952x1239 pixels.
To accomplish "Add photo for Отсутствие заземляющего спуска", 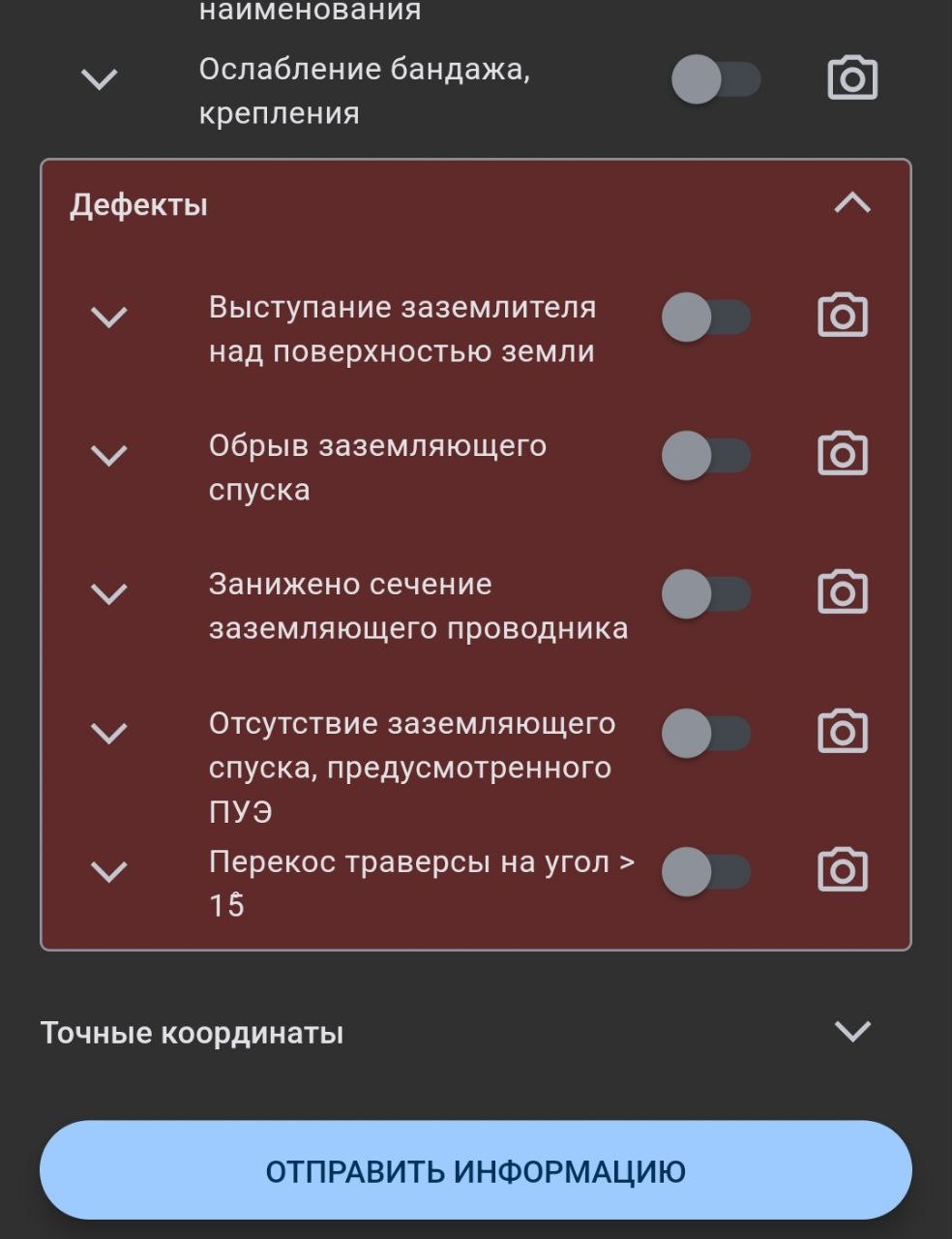I will coord(842,732).
